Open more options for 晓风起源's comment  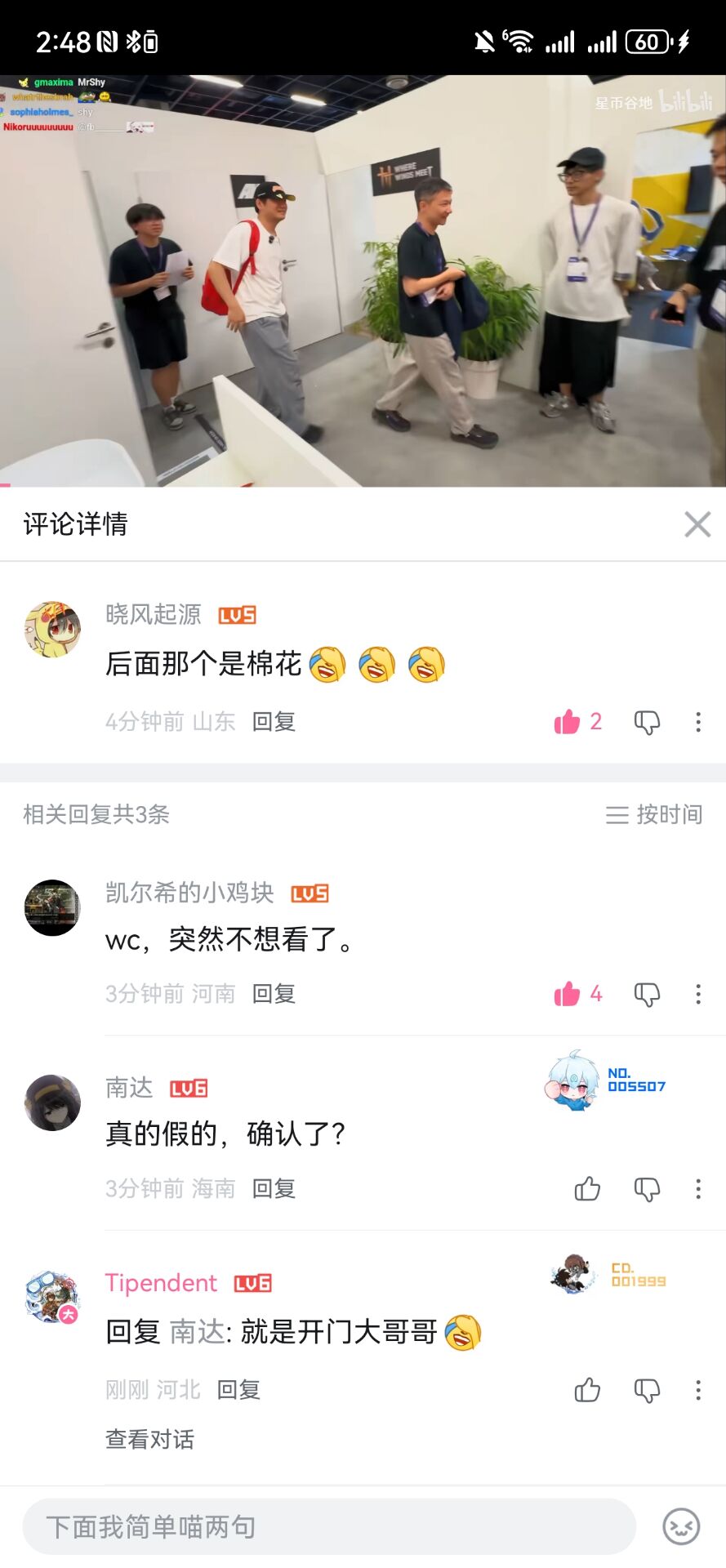[698, 722]
